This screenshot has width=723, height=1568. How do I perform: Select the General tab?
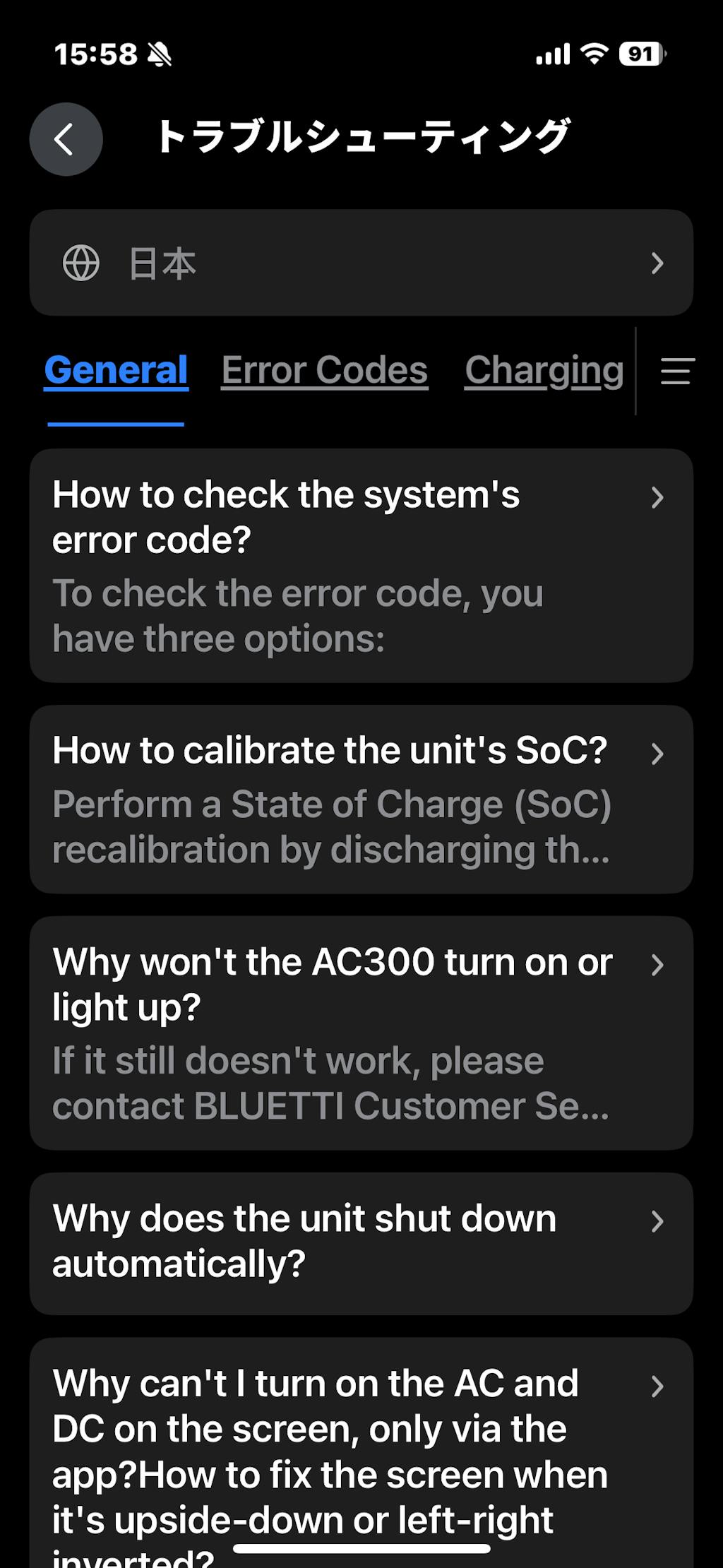116,370
